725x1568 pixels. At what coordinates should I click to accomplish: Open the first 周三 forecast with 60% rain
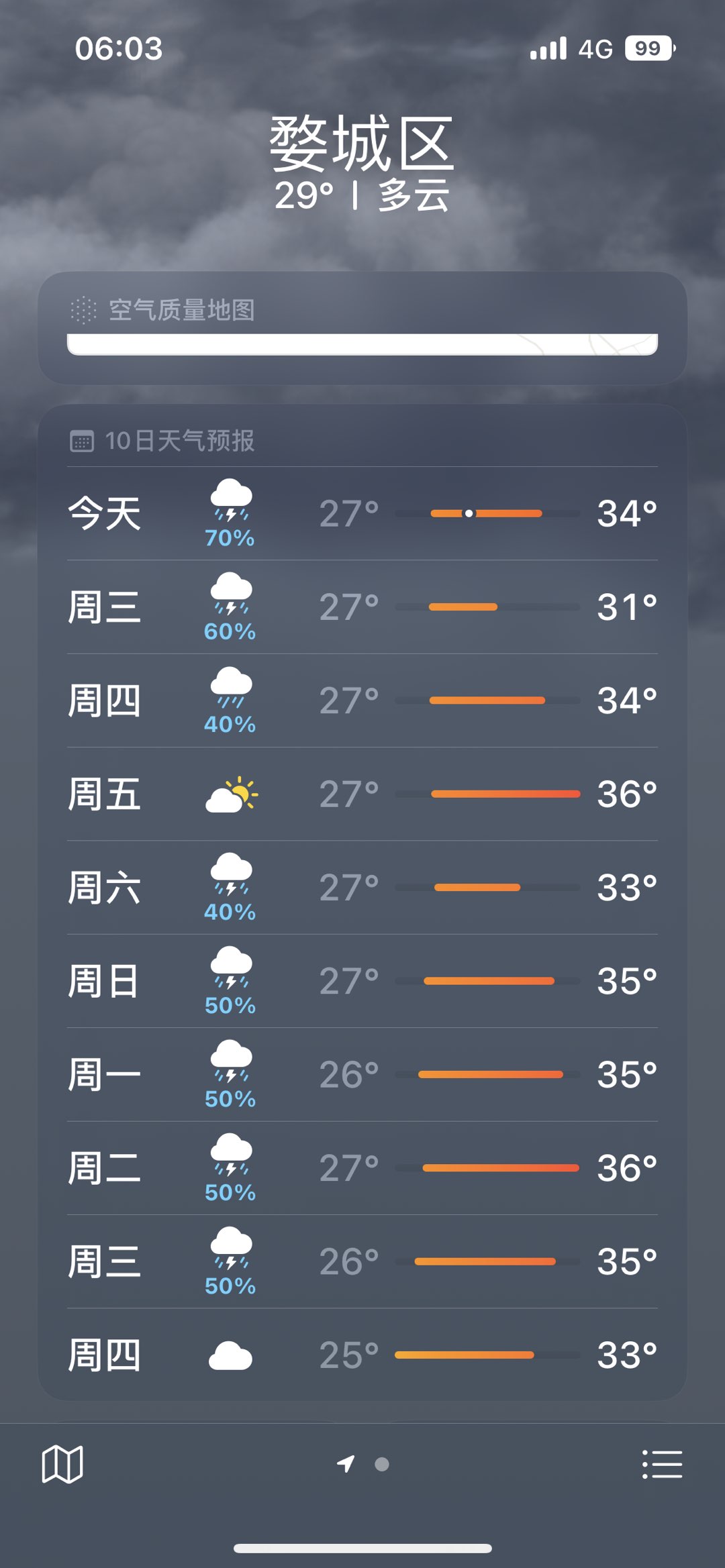pos(362,607)
